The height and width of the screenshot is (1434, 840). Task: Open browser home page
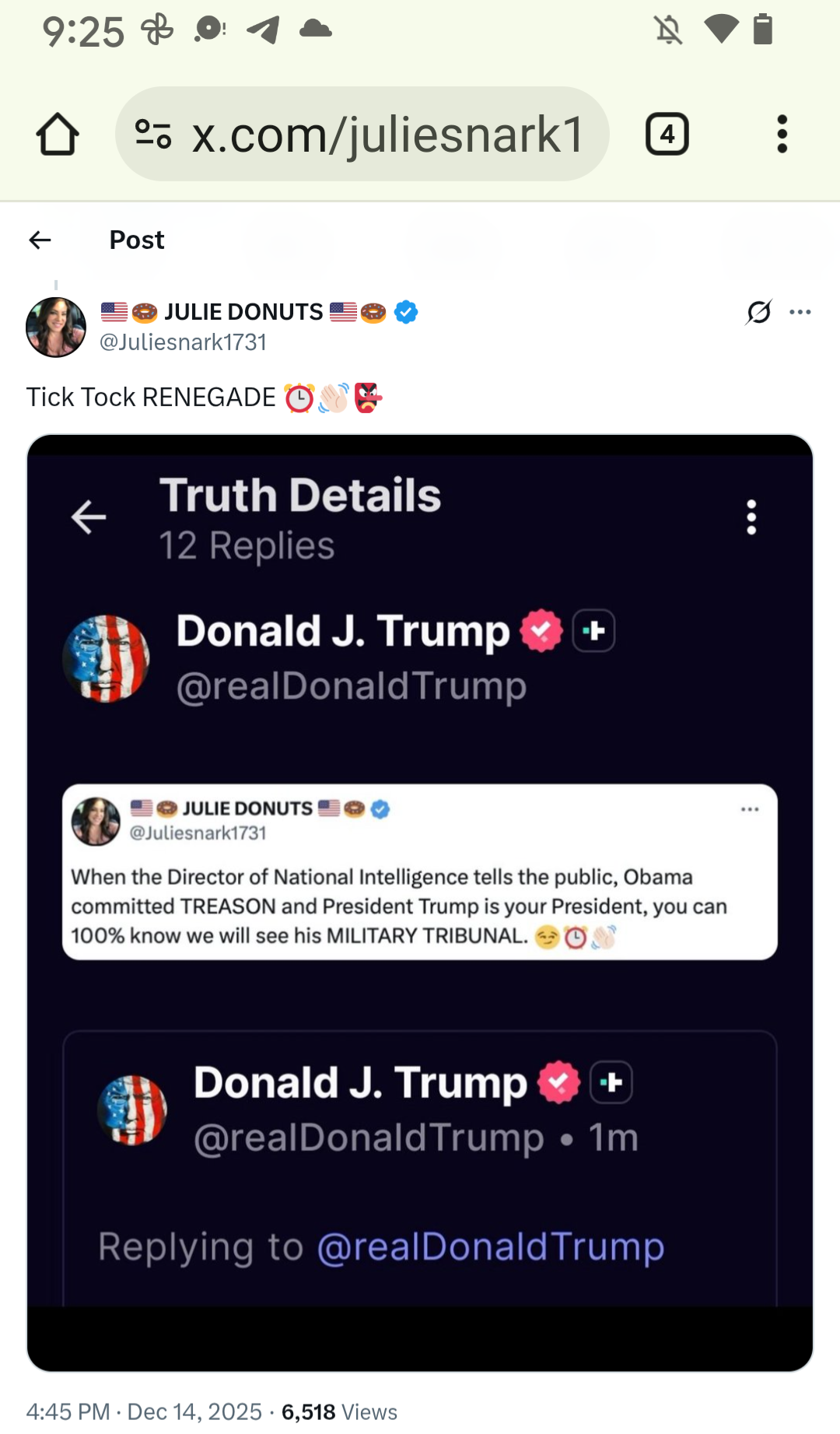click(x=58, y=135)
